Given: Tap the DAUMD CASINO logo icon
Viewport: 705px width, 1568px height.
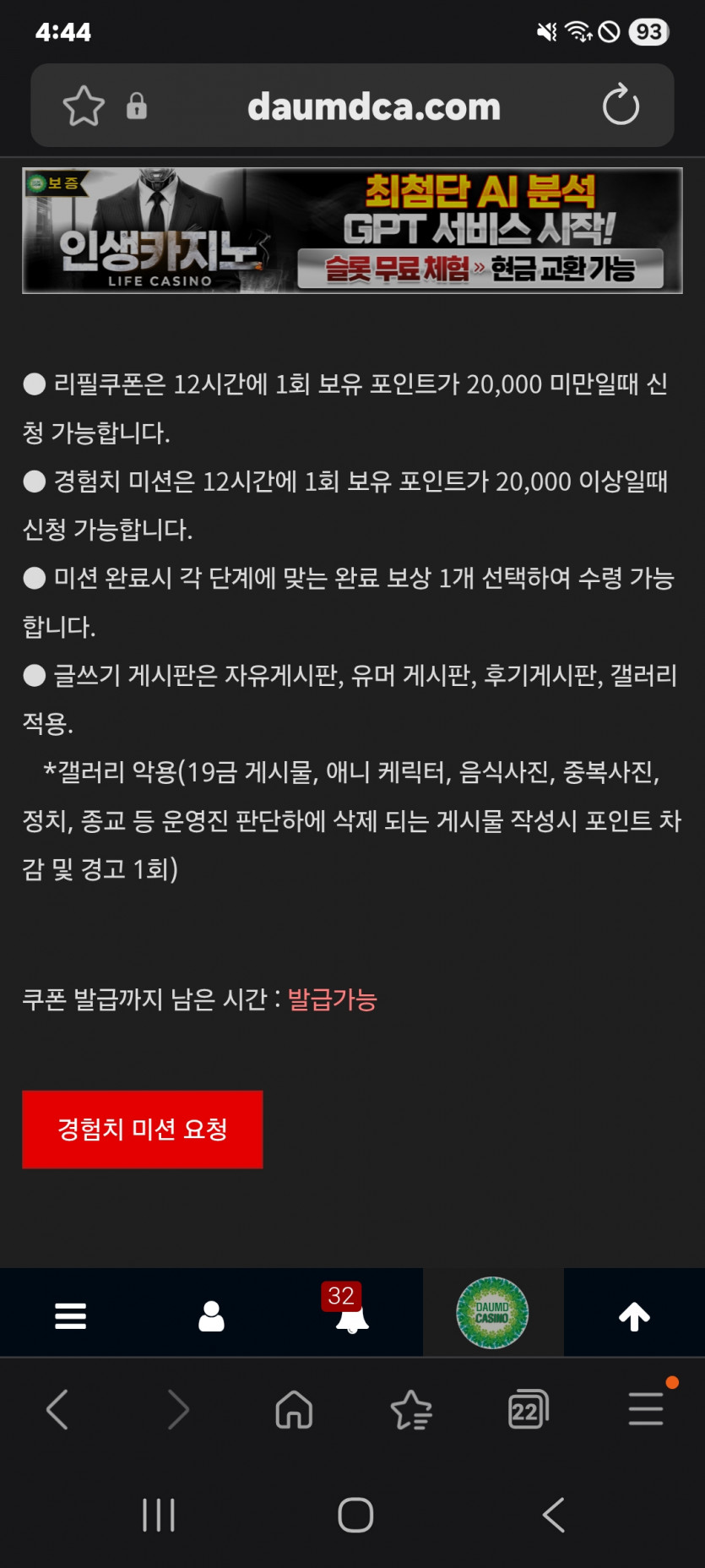Looking at the screenshot, I should [x=493, y=1312].
